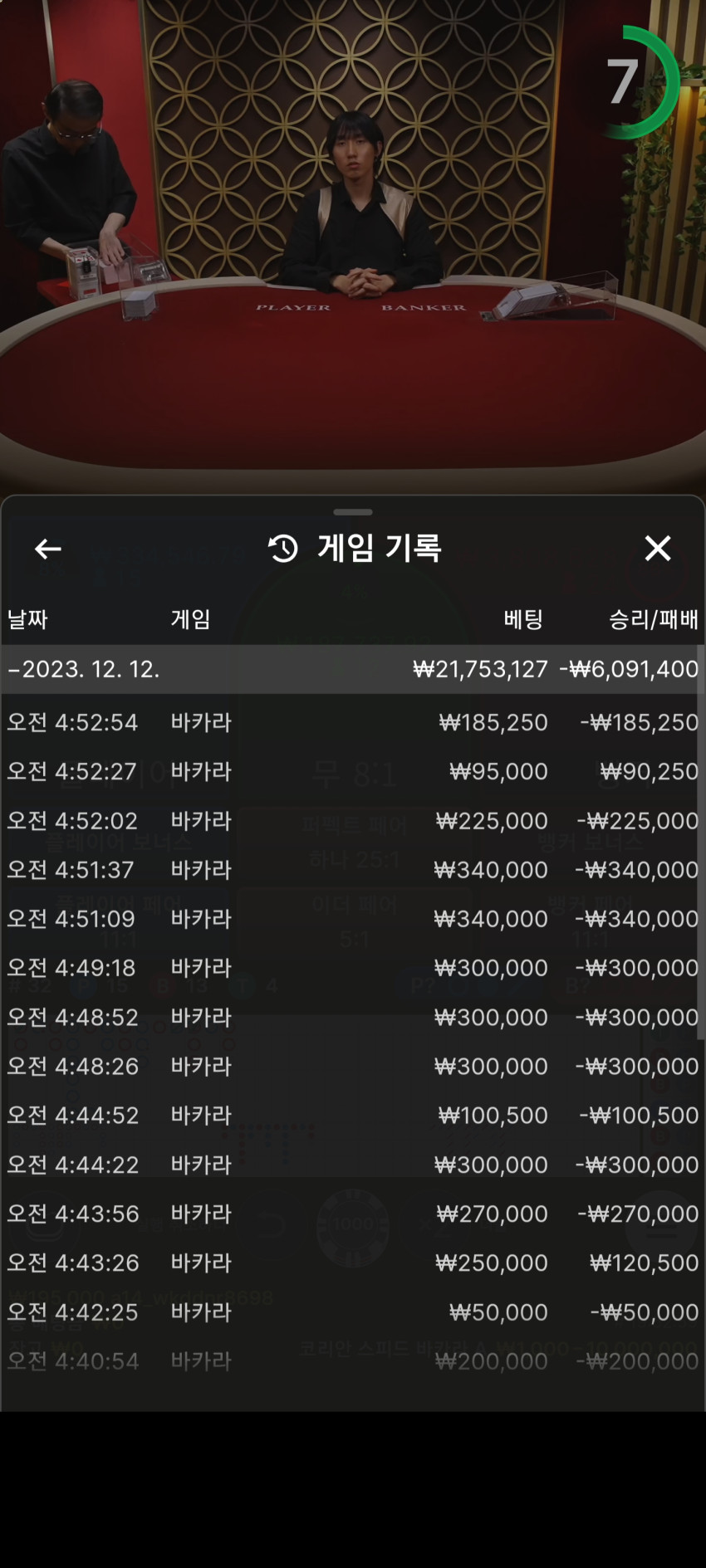View details of the 오전 4:52:02 round
This screenshot has height=1568, width=706.
(x=353, y=820)
